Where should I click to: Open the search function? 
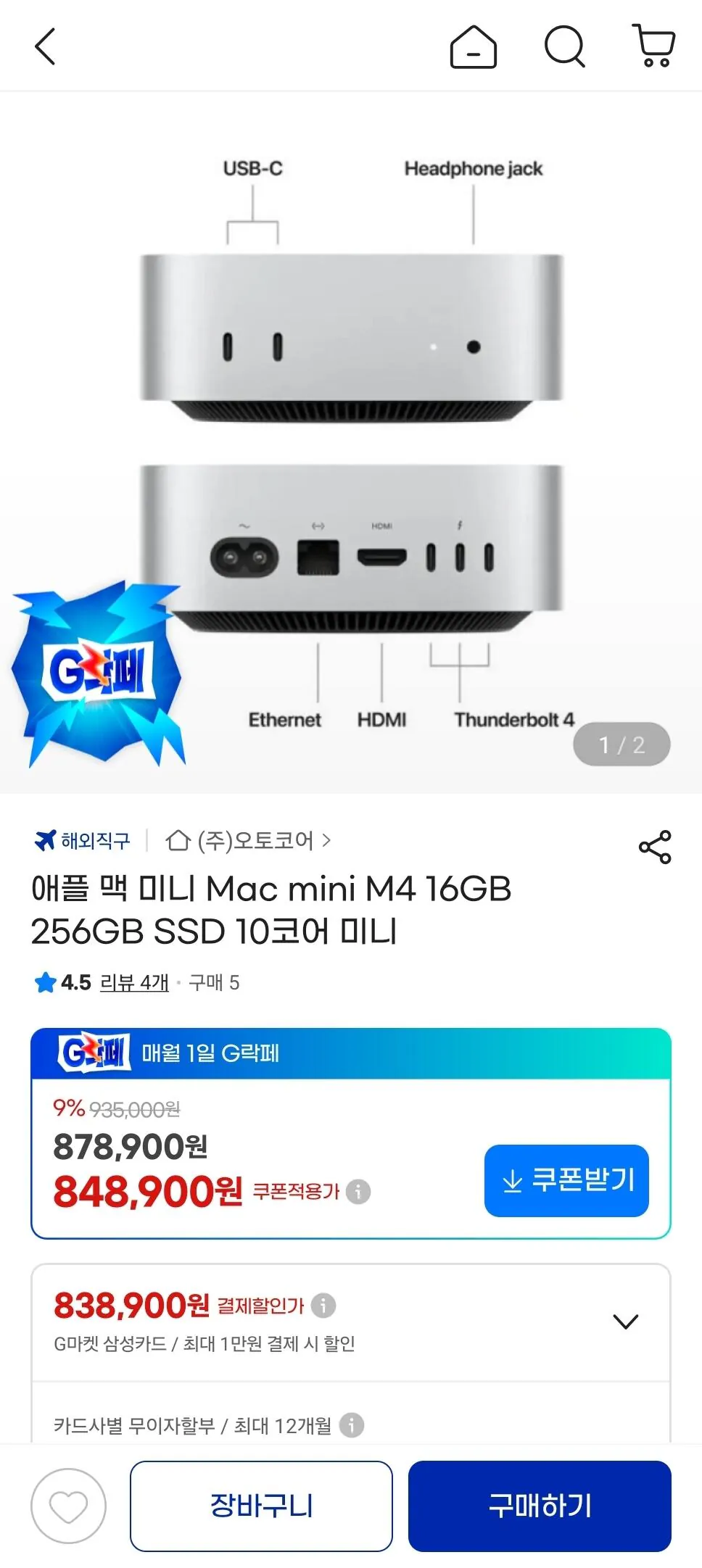click(x=565, y=48)
